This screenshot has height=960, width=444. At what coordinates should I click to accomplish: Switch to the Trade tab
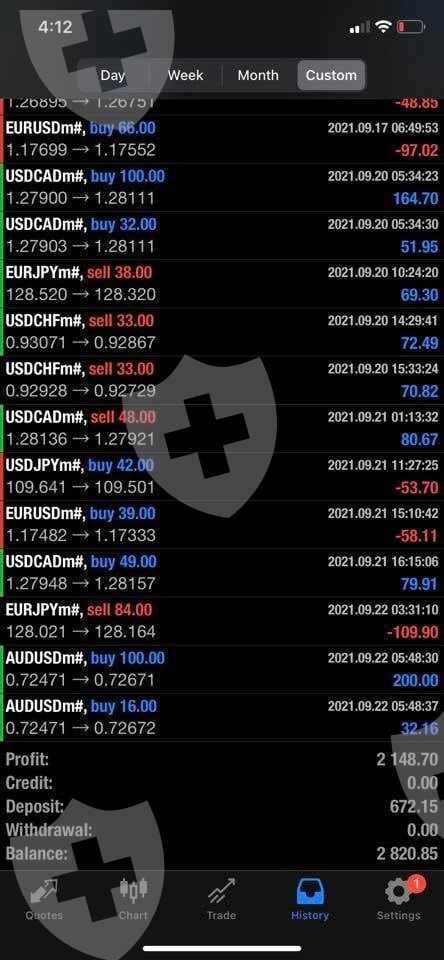click(x=221, y=899)
